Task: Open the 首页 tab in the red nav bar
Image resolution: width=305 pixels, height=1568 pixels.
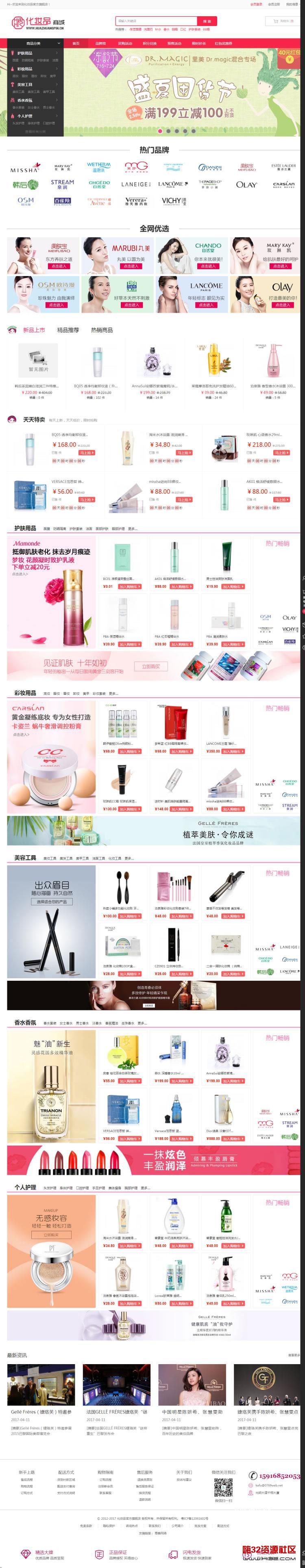Action: 76,44
